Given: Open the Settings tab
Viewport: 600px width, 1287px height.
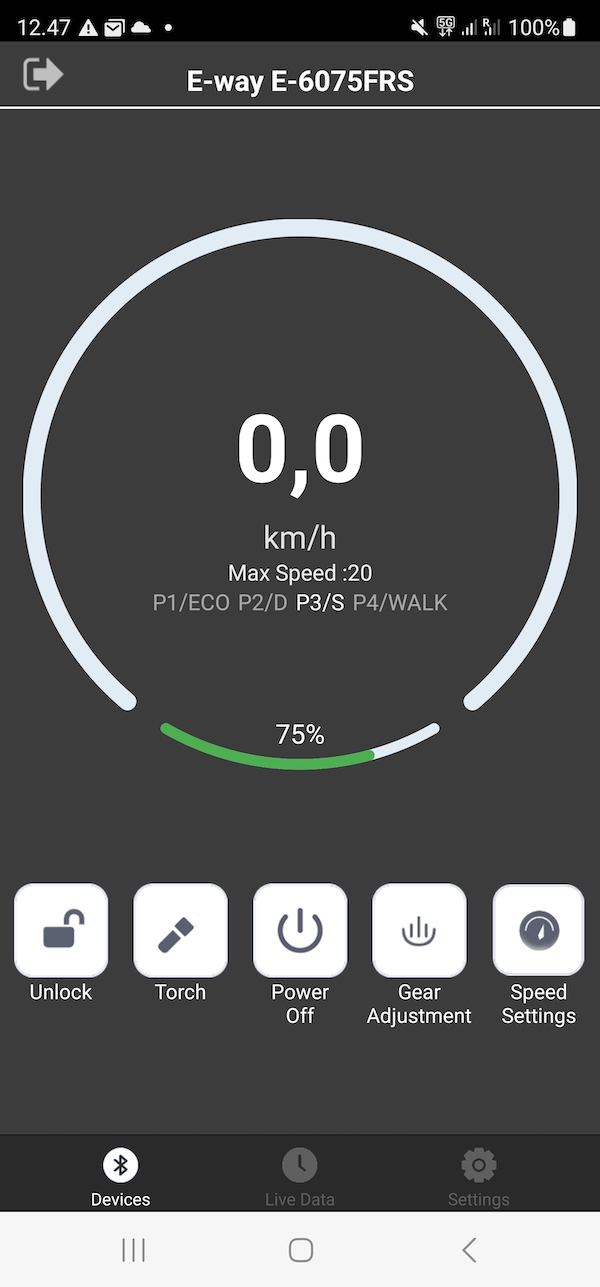Looking at the screenshot, I should tap(479, 1177).
